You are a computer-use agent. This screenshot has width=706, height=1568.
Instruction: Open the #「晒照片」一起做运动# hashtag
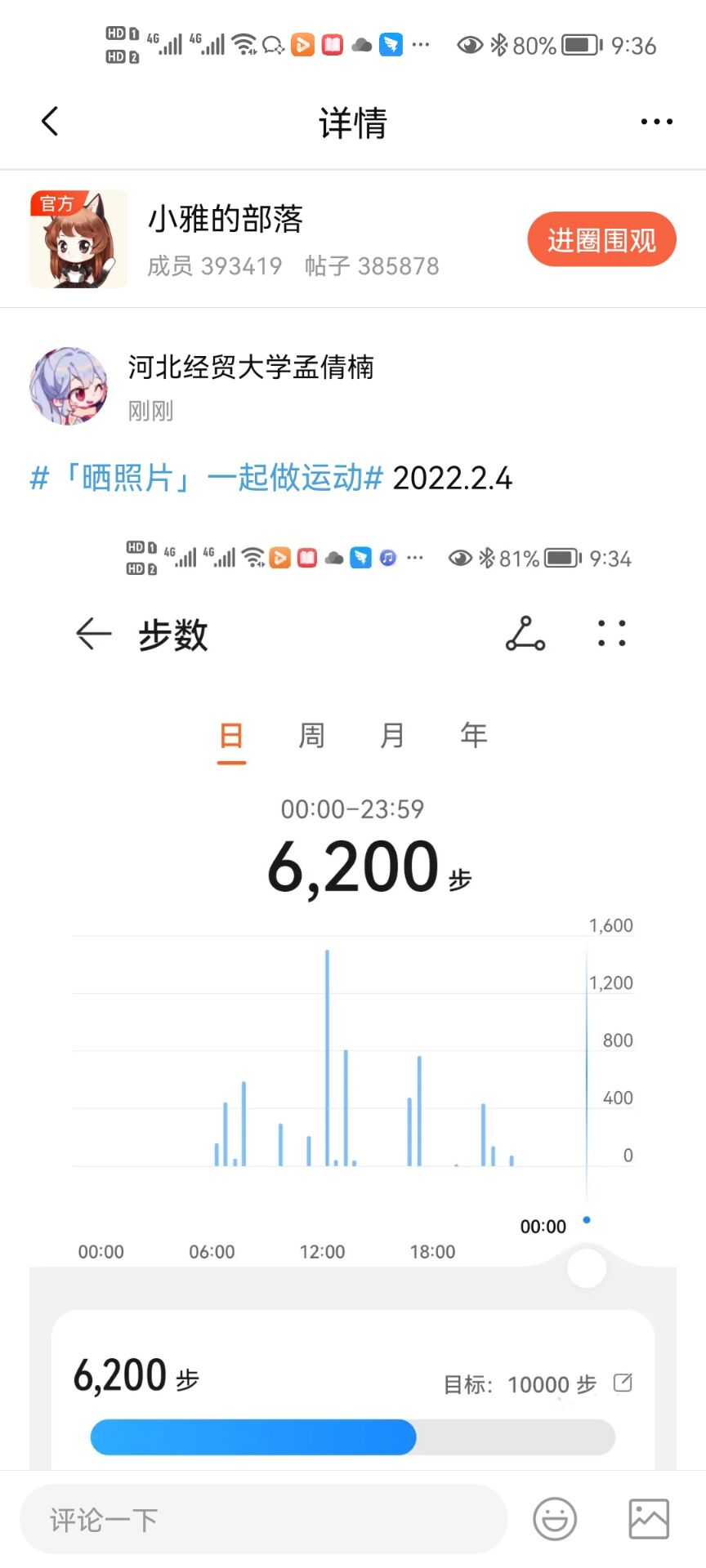[x=206, y=478]
